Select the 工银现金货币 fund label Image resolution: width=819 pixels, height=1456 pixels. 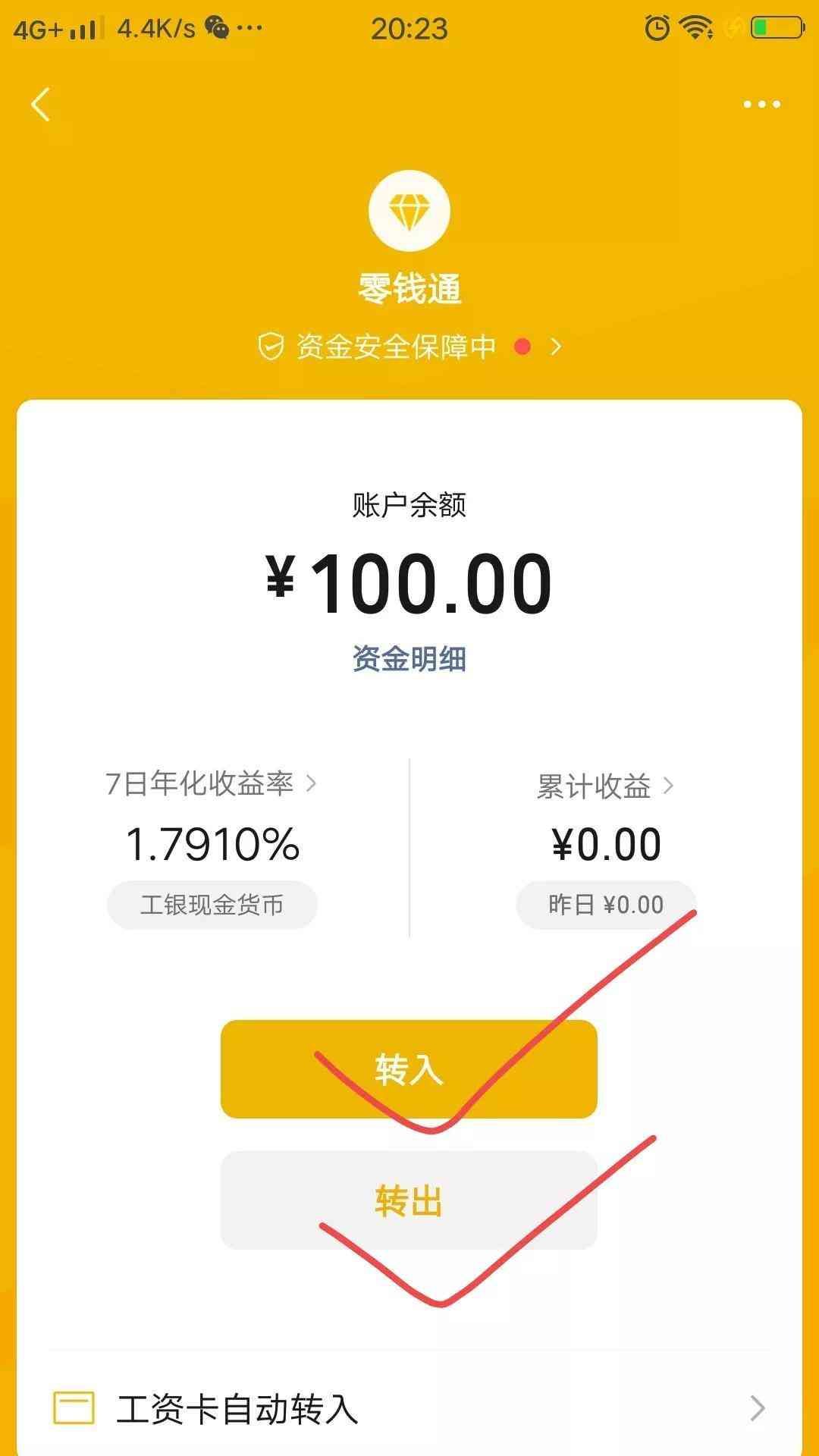212,904
